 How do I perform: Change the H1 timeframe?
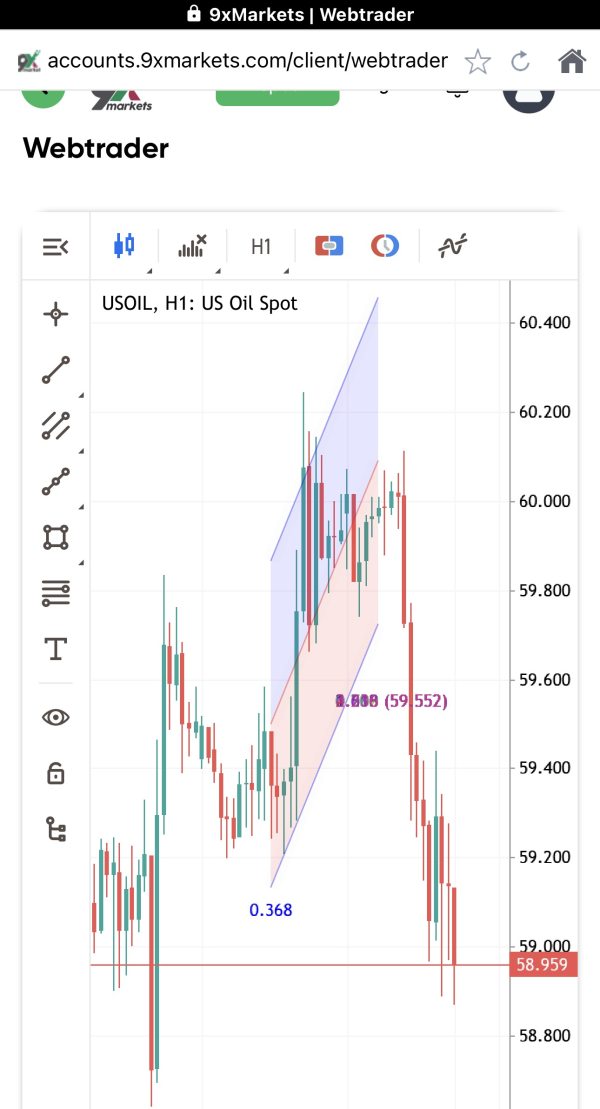(x=261, y=246)
